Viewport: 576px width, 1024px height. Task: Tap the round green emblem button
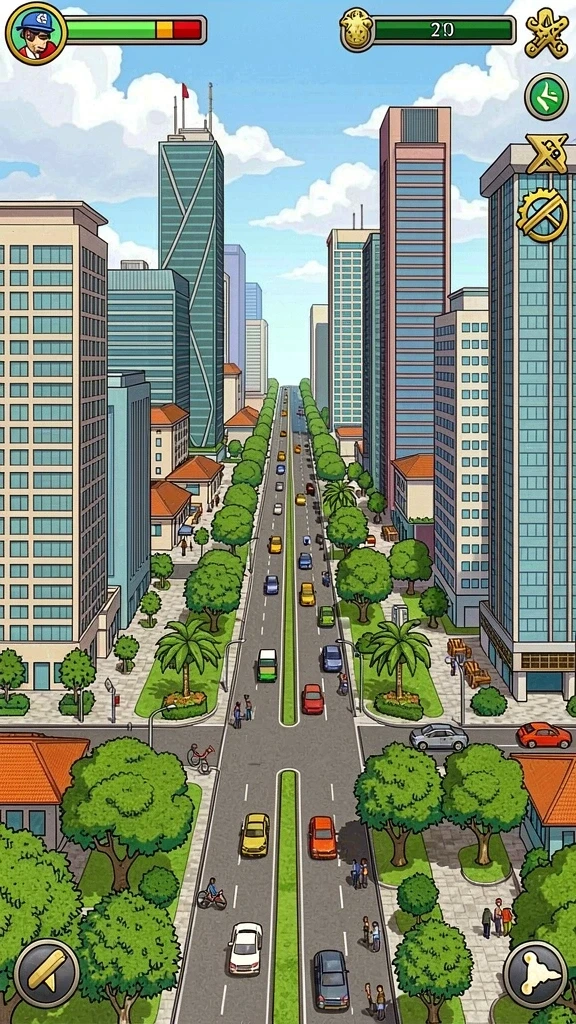pos(546,96)
